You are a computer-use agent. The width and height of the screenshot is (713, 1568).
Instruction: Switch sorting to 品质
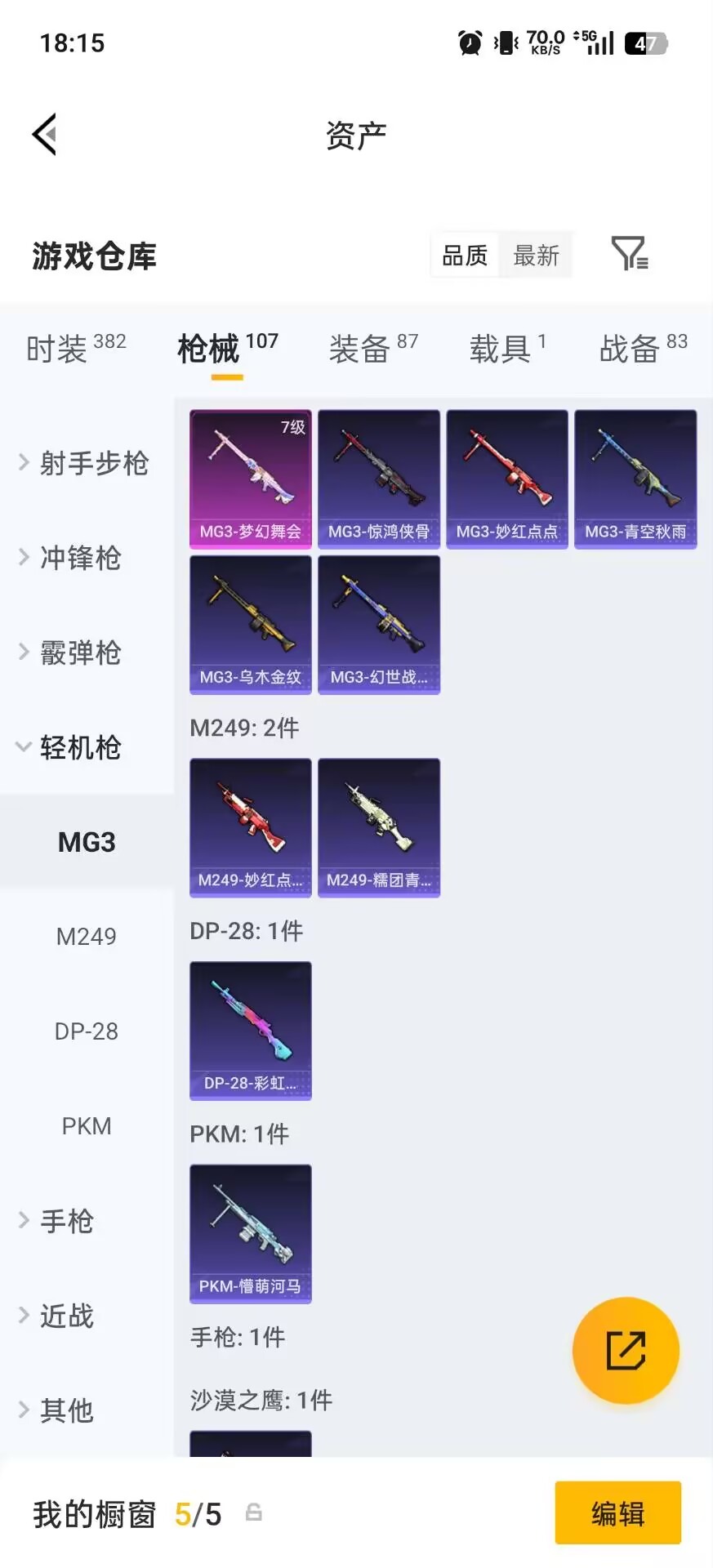click(464, 255)
